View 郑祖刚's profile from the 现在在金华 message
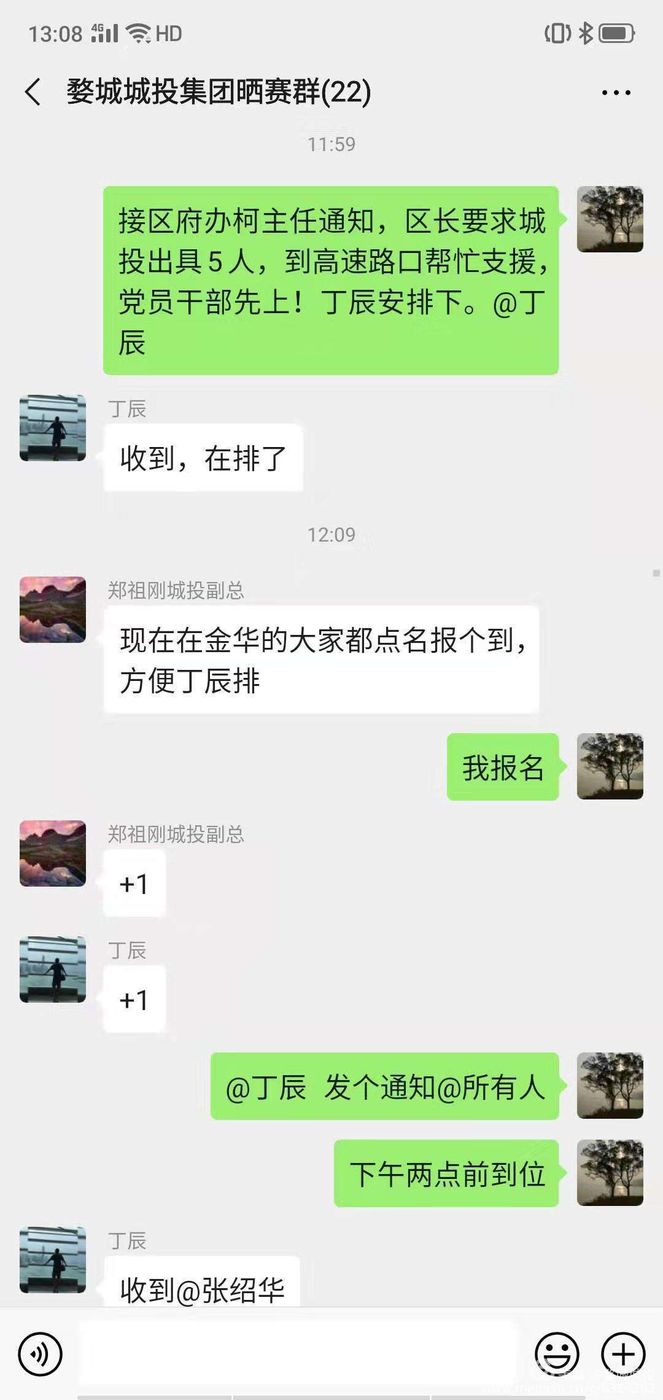Screen dimensions: 663x1400 53,609
